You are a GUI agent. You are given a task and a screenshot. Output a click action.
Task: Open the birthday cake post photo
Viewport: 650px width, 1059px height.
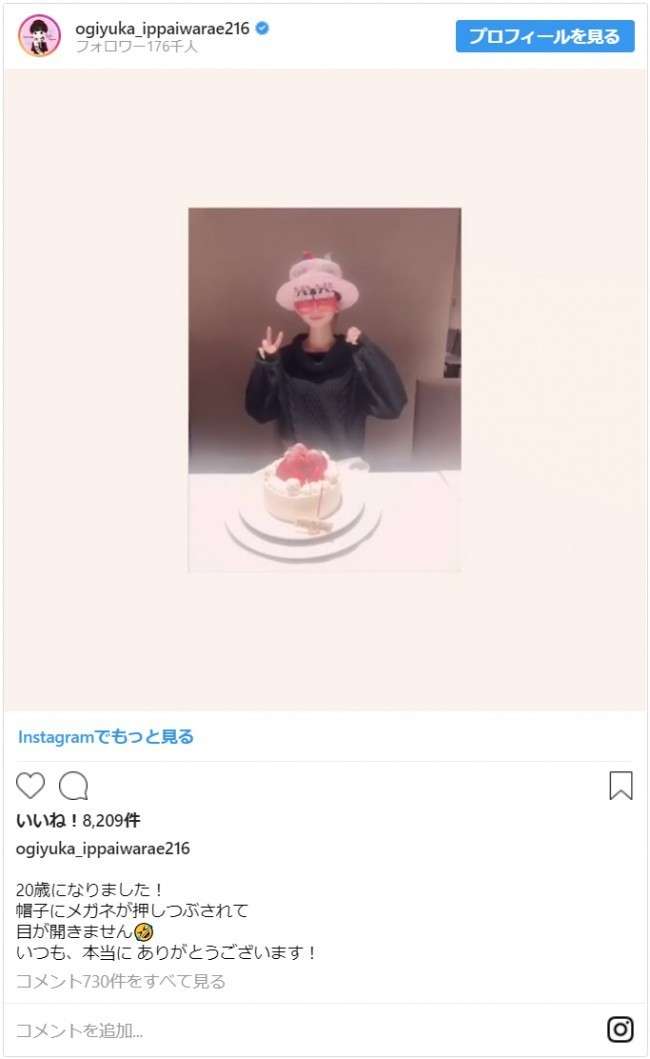324,390
